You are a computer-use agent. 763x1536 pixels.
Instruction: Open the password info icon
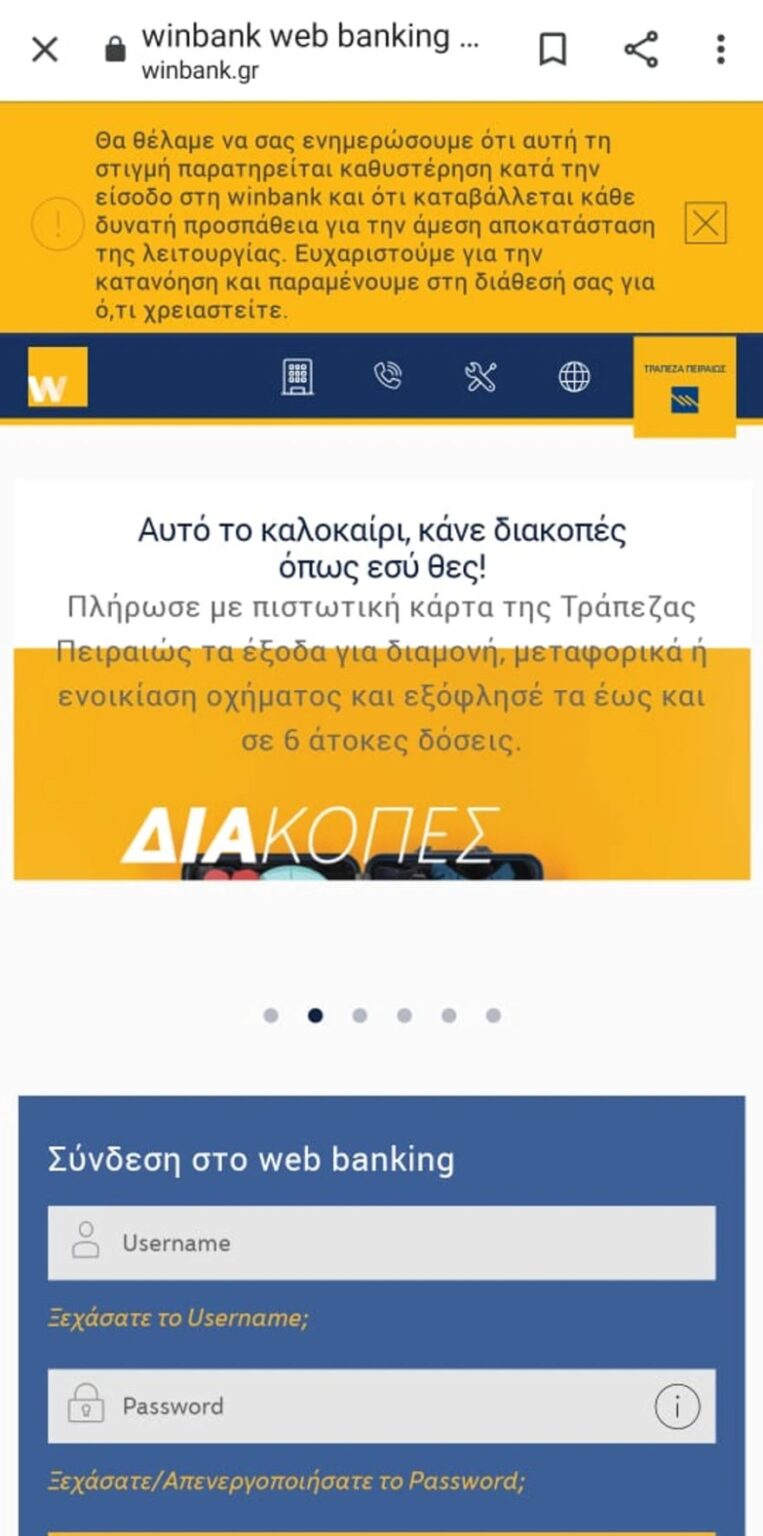[x=677, y=1408]
